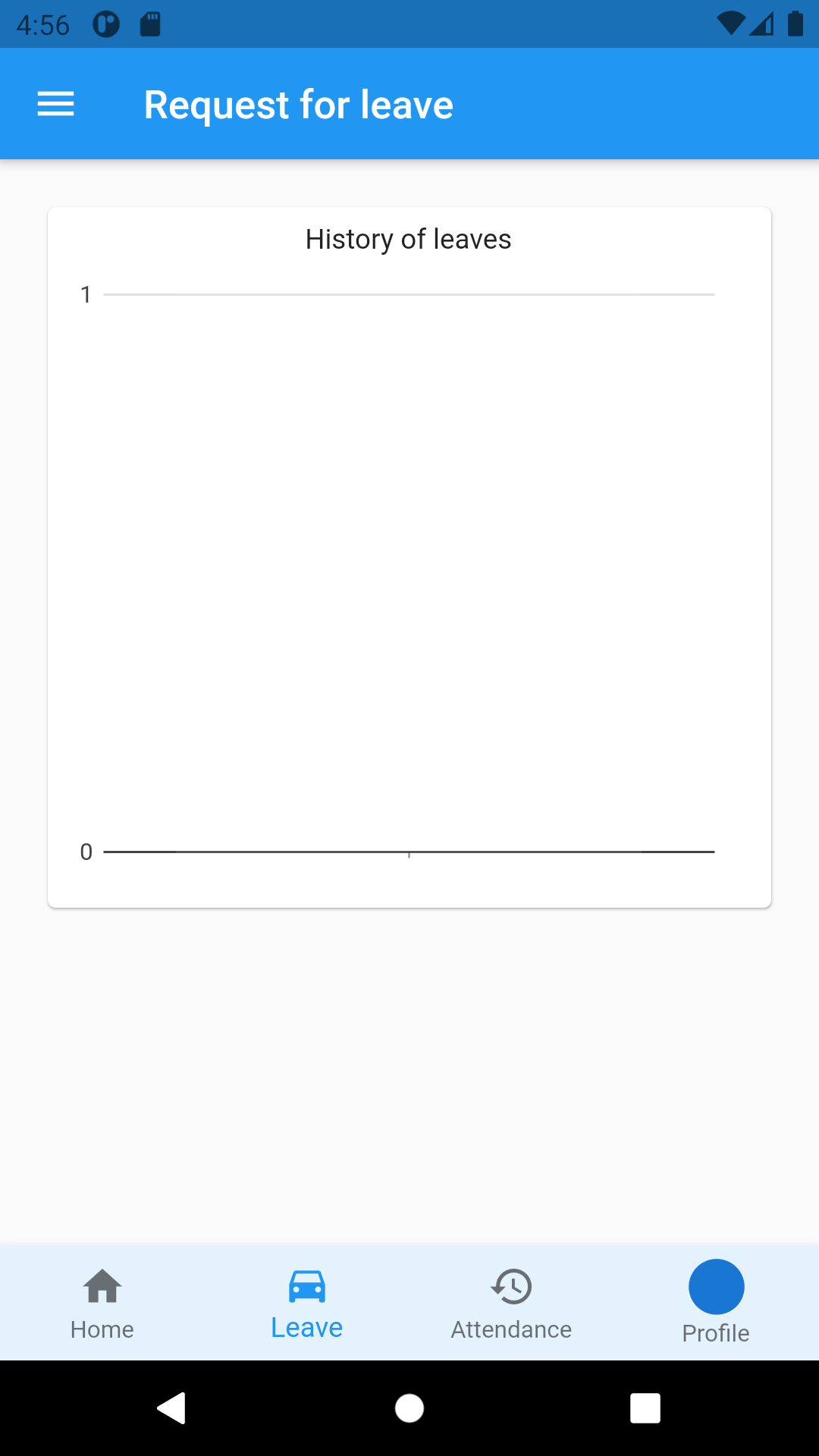Open the Profile tab
Screen dimensions: 819x1456
click(716, 1303)
